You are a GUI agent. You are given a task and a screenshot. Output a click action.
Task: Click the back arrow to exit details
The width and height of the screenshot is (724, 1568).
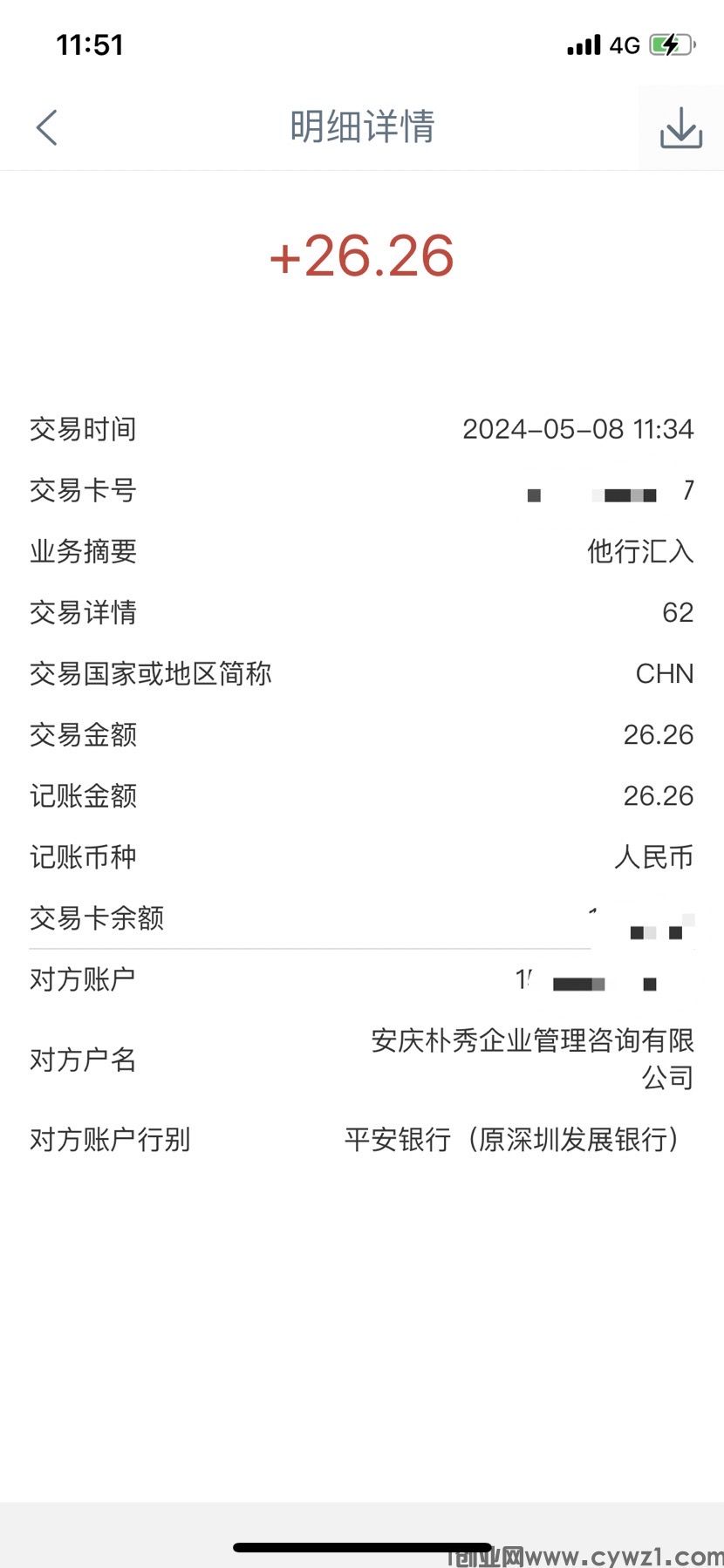[48, 126]
